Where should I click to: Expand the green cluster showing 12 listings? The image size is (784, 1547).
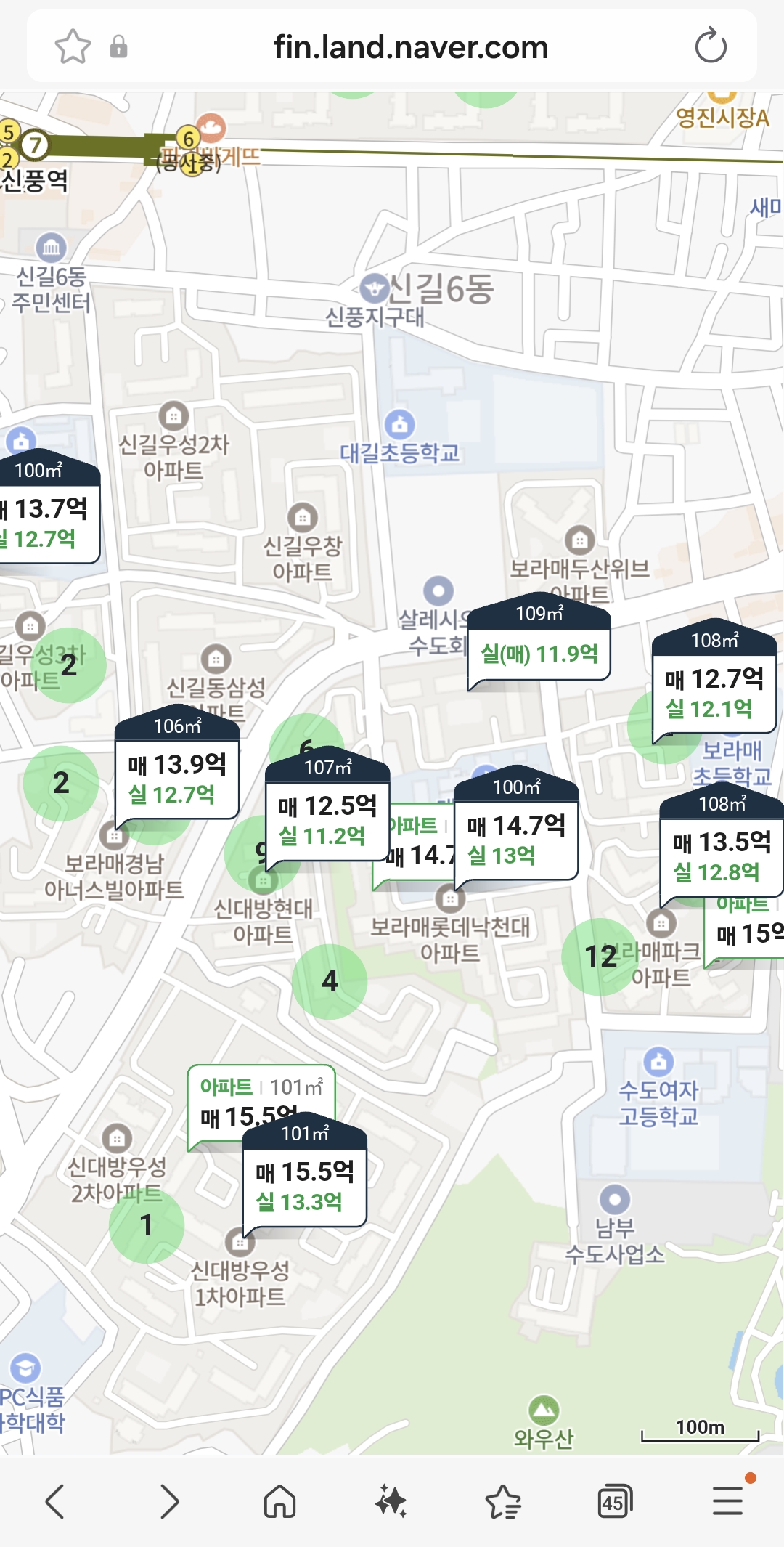pos(600,957)
